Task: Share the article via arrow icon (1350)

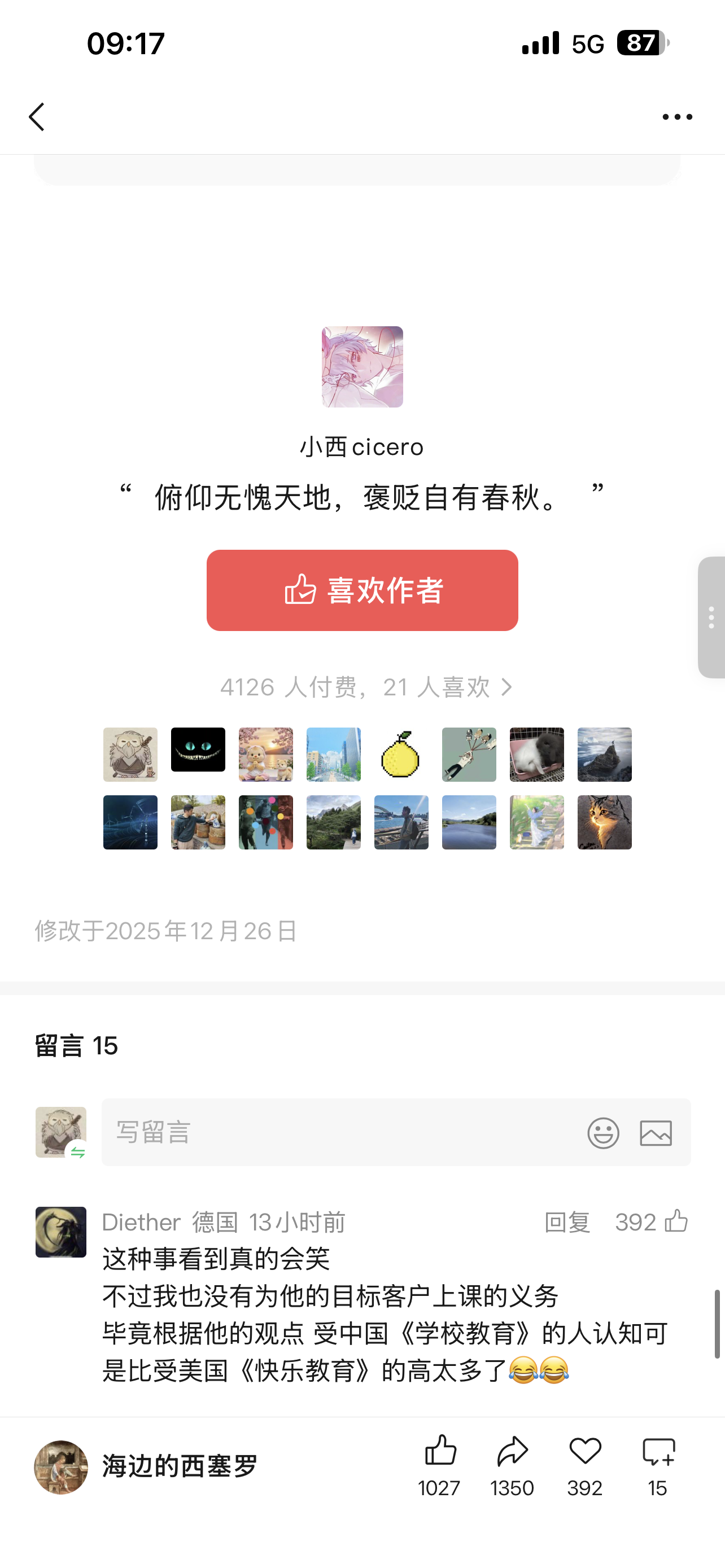Action: pyautogui.click(x=512, y=1451)
